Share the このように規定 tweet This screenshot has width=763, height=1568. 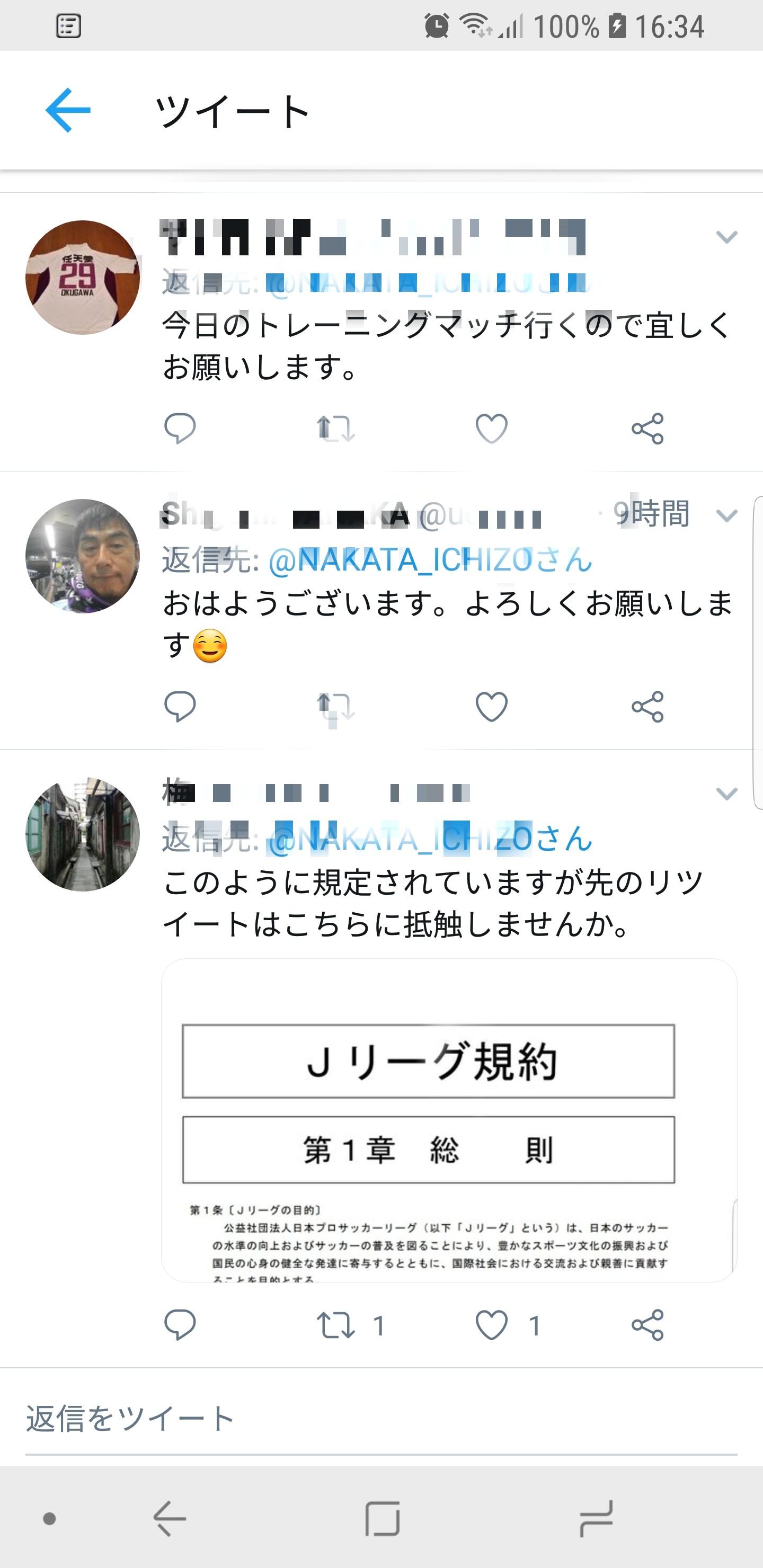coord(647,1324)
